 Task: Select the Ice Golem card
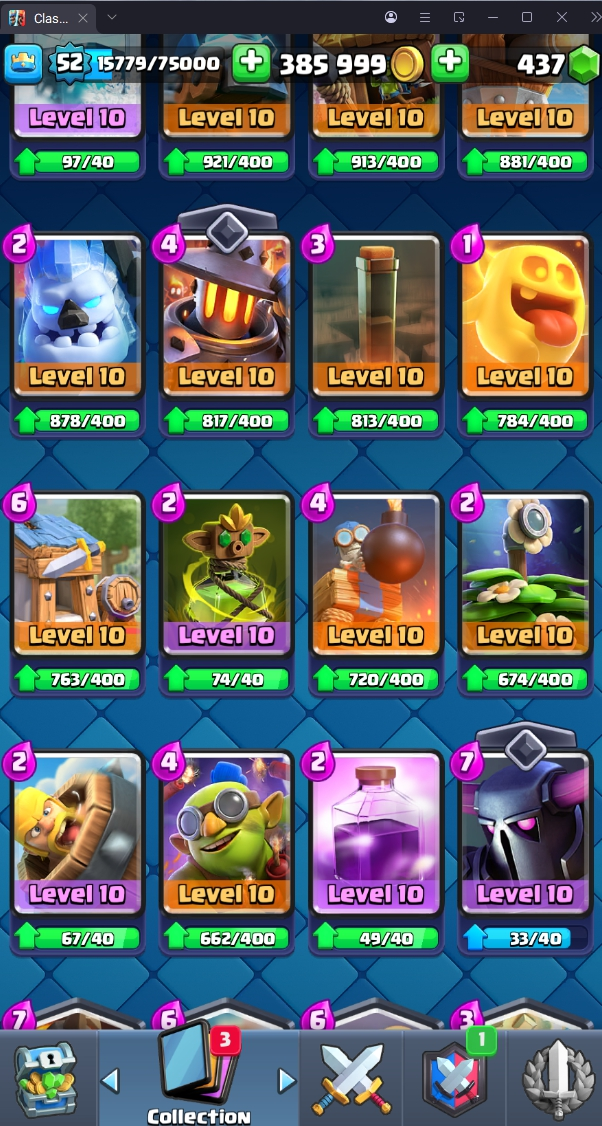coord(77,318)
